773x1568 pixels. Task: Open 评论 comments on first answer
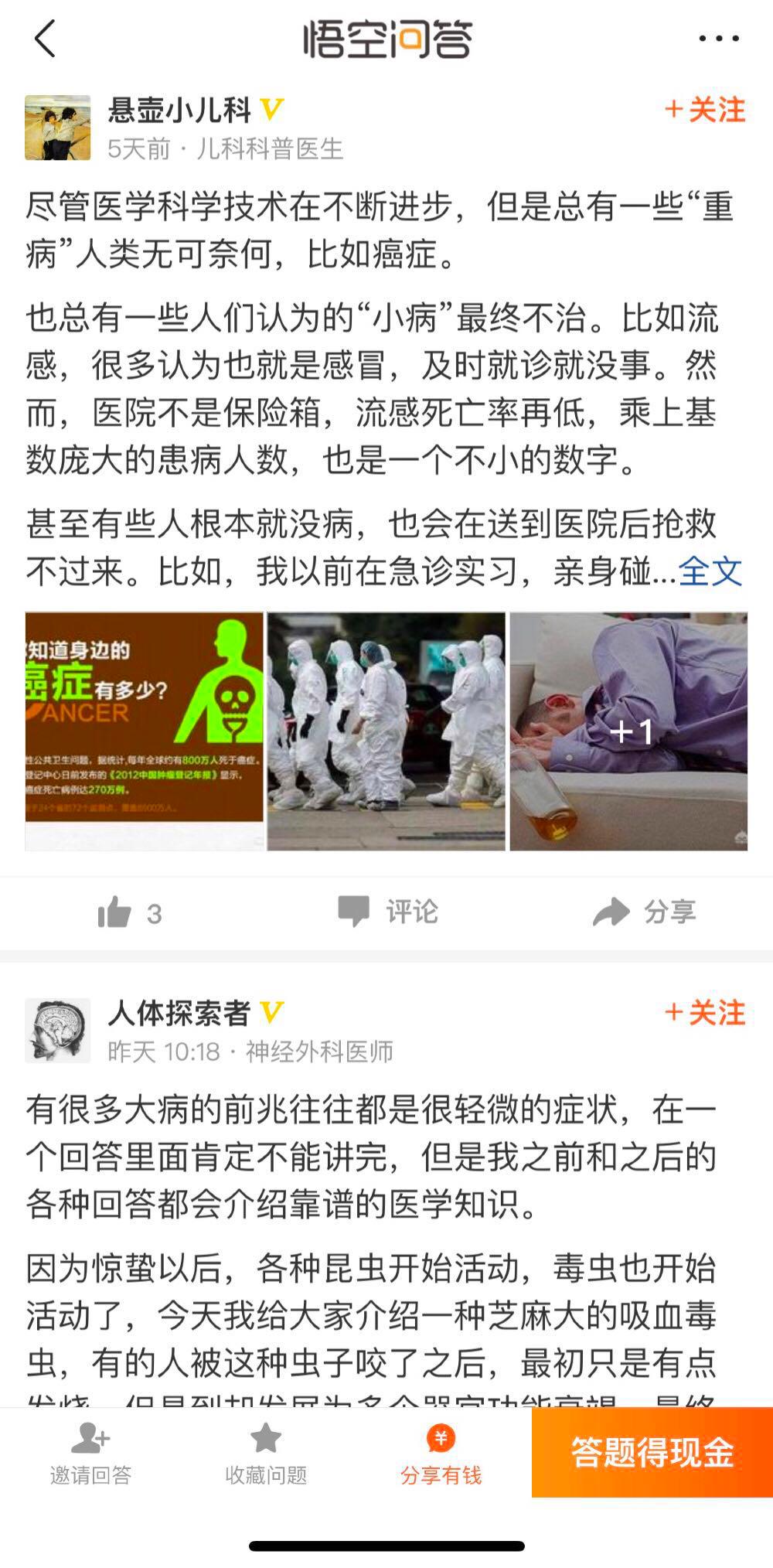tap(388, 912)
